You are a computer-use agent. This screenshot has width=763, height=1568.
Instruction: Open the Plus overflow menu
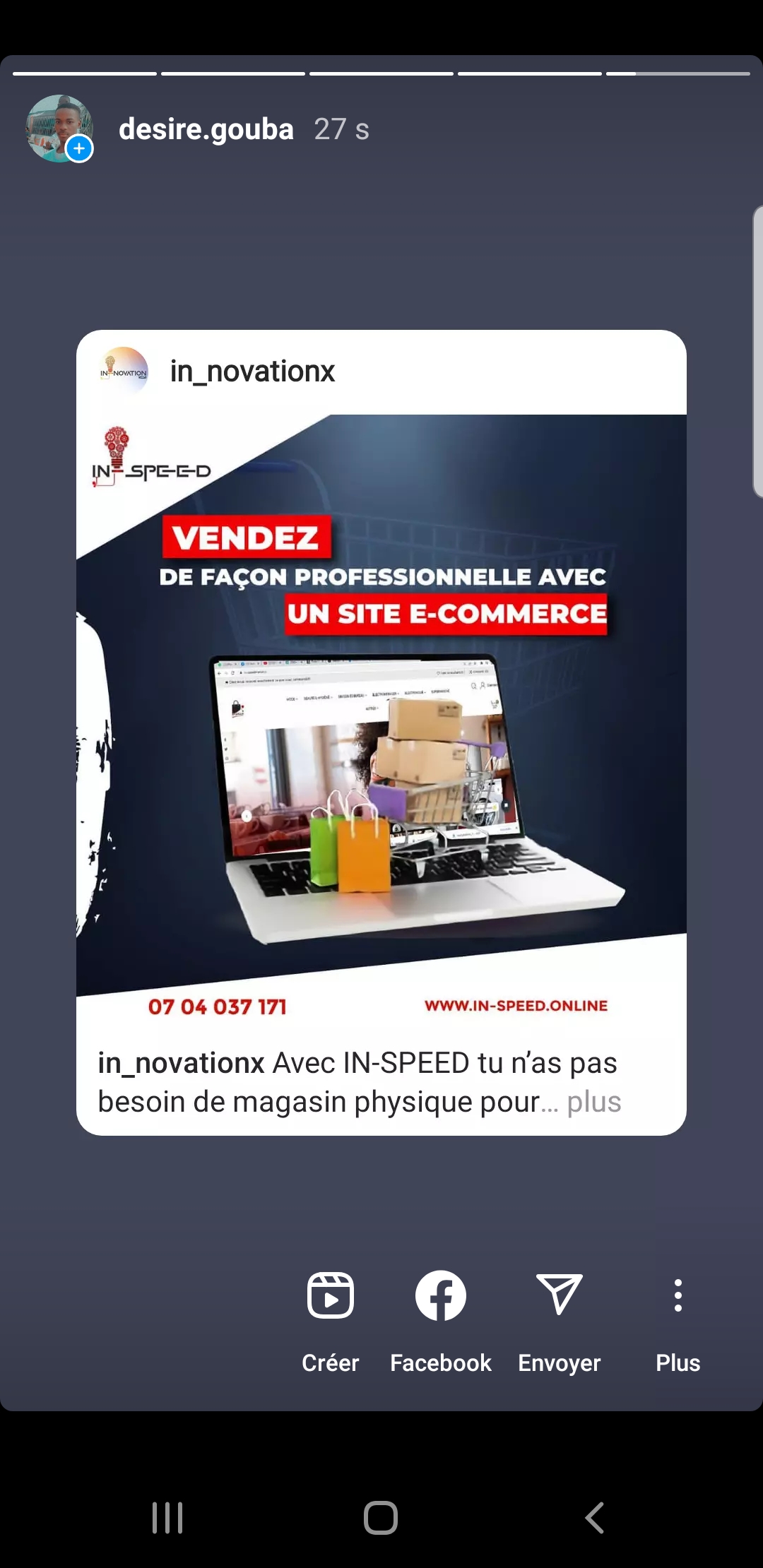pos(678,1321)
